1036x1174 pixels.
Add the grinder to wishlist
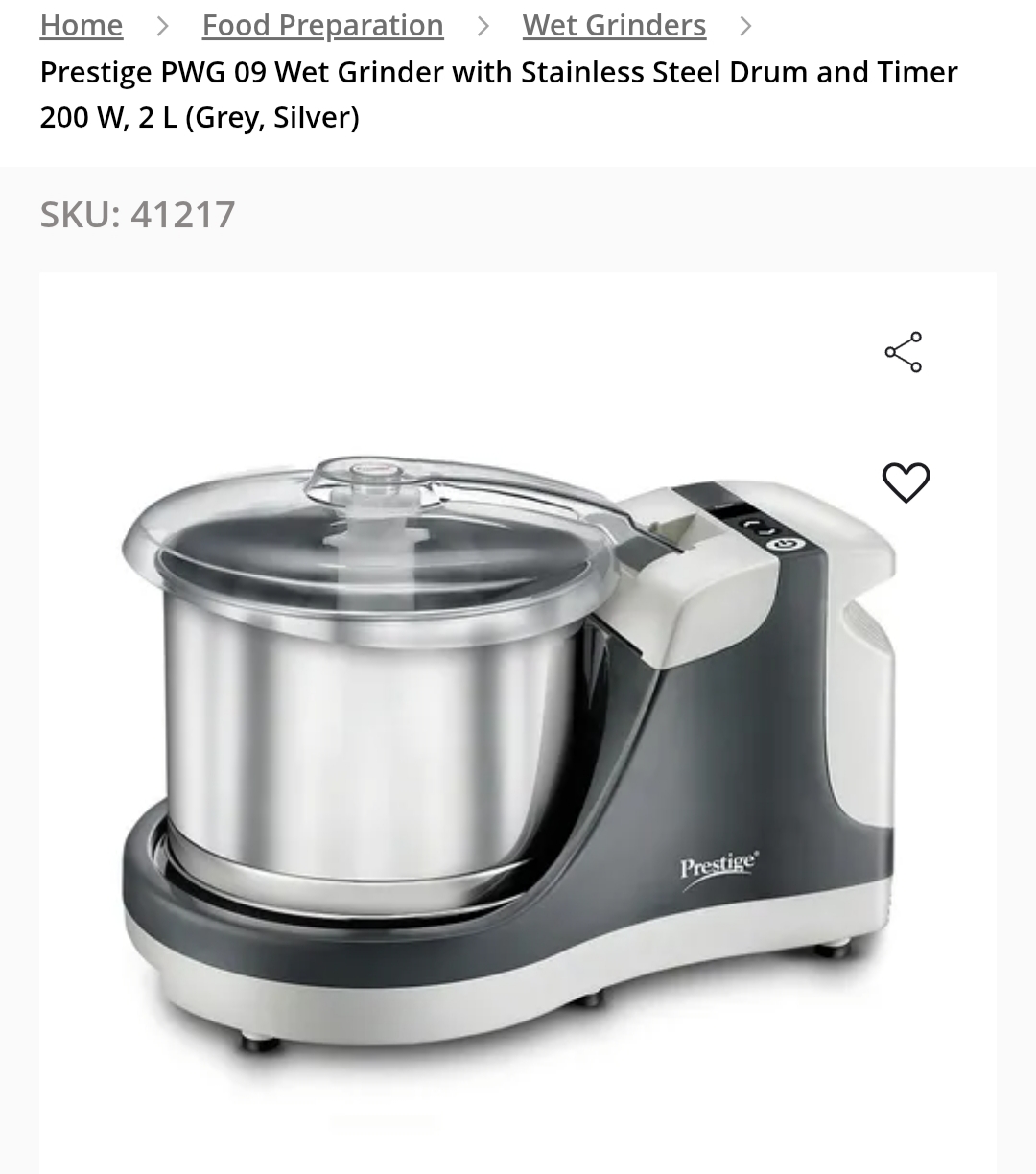[906, 481]
